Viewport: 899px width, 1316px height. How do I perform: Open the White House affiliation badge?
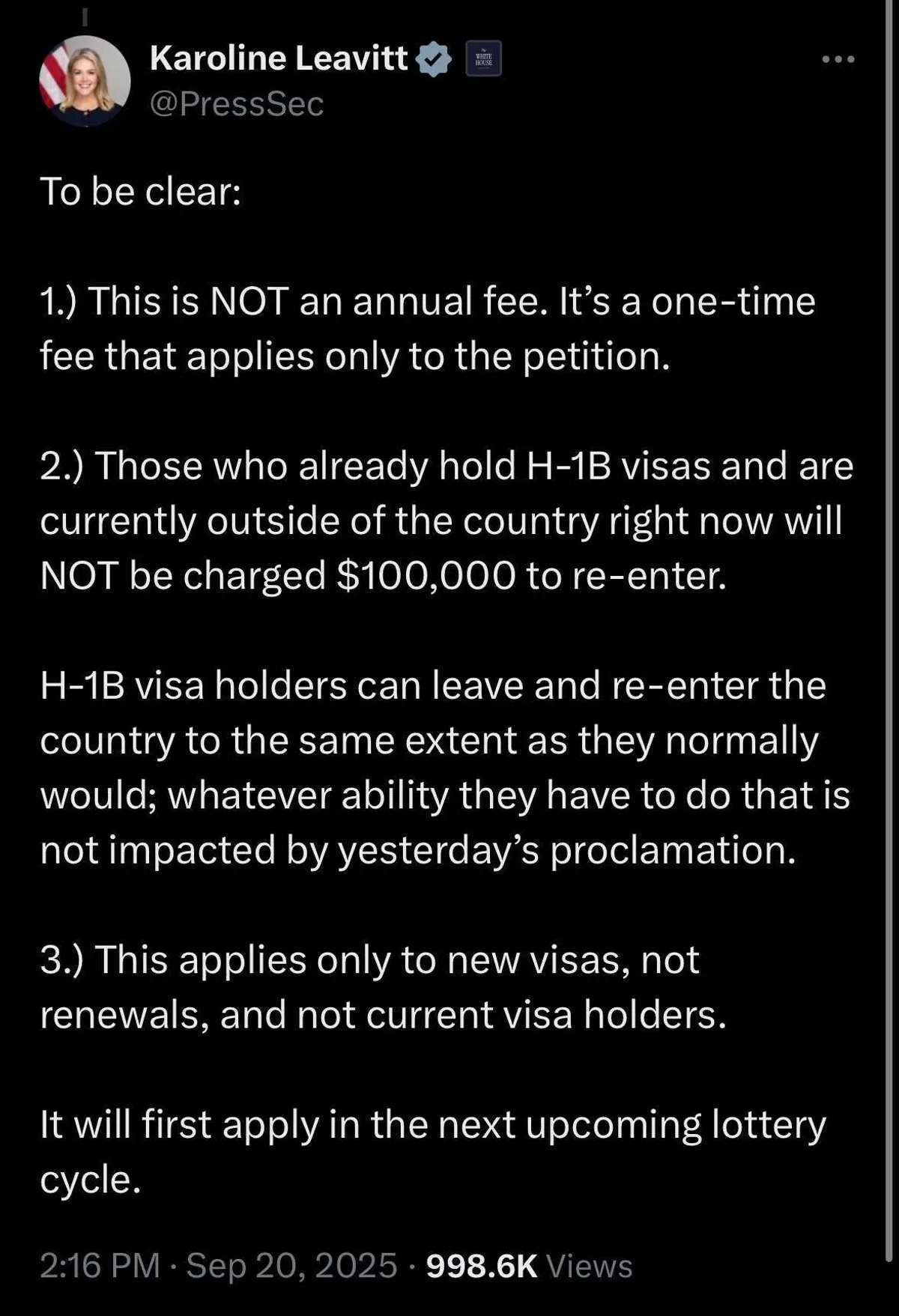(x=484, y=59)
